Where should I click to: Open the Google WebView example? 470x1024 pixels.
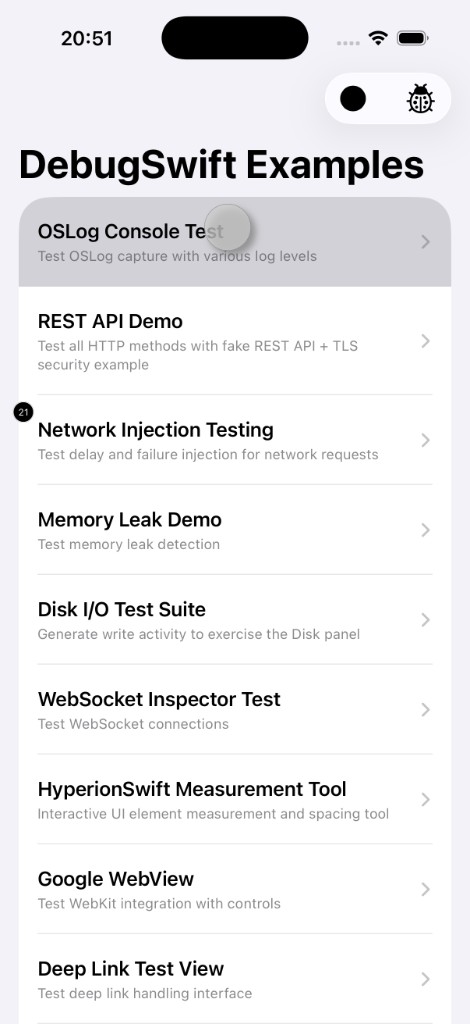[x=235, y=889]
